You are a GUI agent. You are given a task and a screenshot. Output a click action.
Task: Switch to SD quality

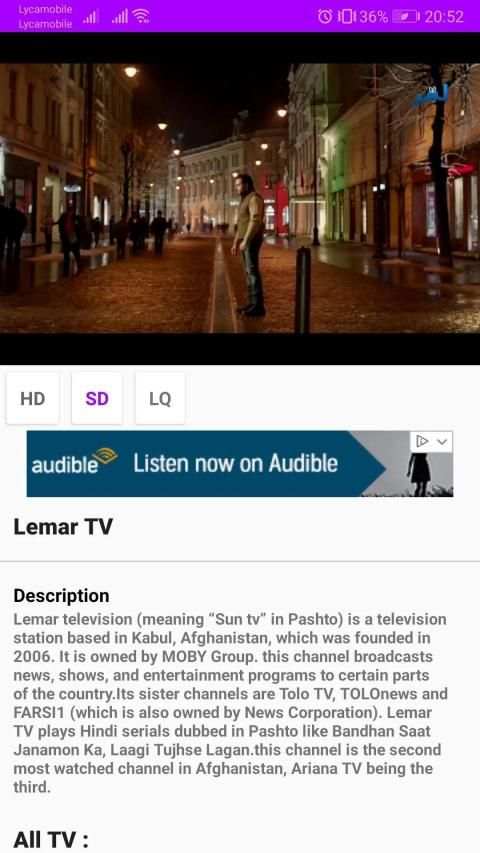click(x=97, y=398)
